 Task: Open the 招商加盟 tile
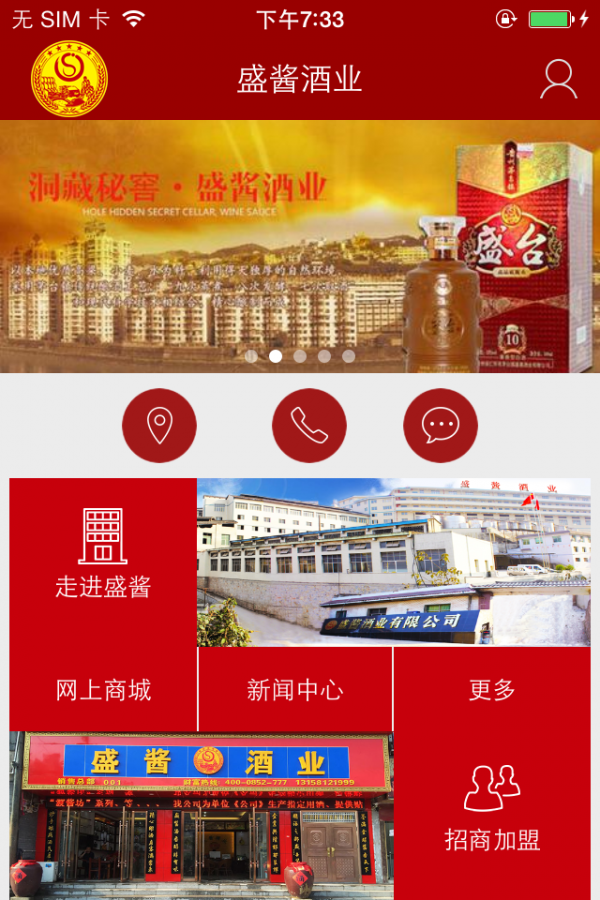[492, 815]
